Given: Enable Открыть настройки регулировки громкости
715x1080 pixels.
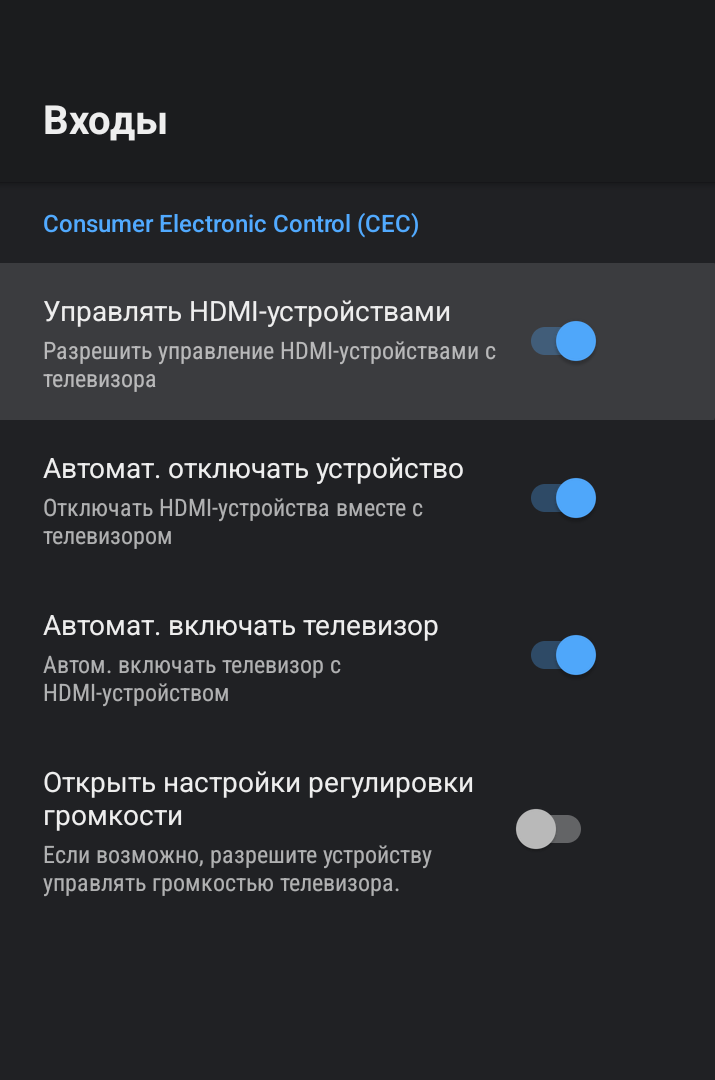Looking at the screenshot, I should tap(549, 829).
